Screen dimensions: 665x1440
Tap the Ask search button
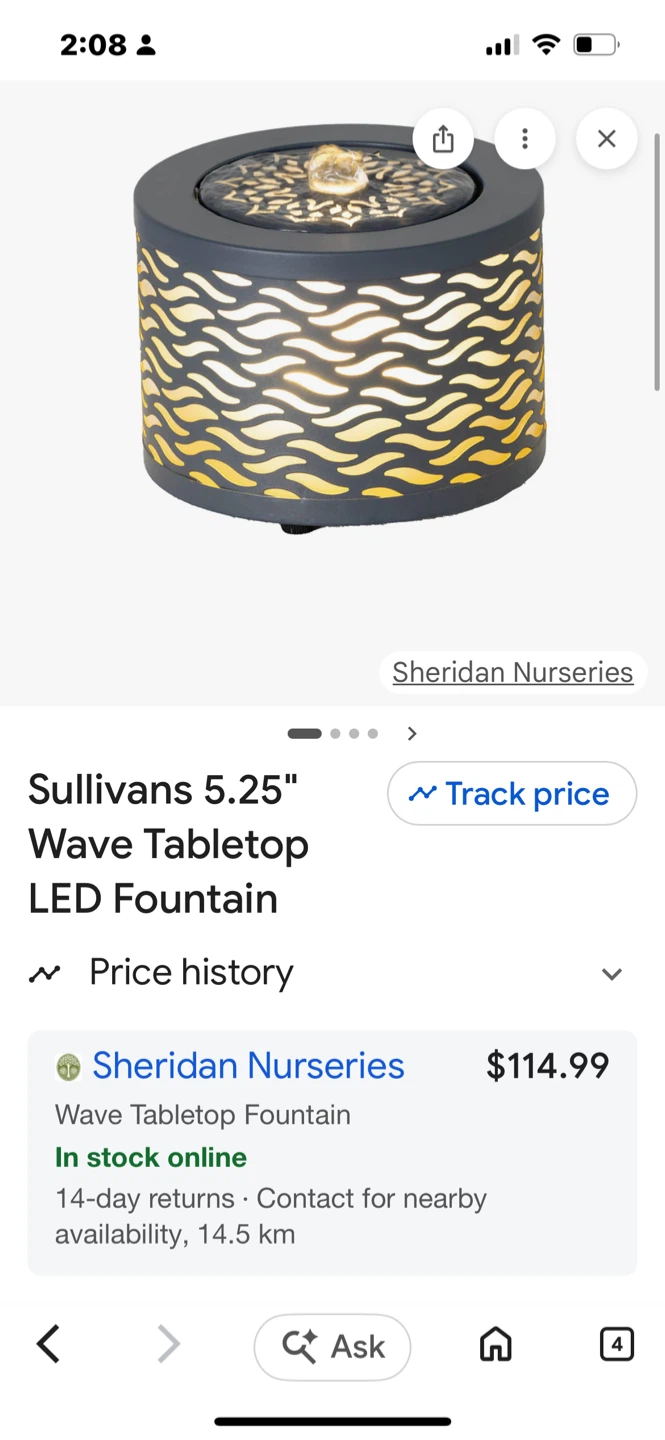click(x=333, y=1347)
